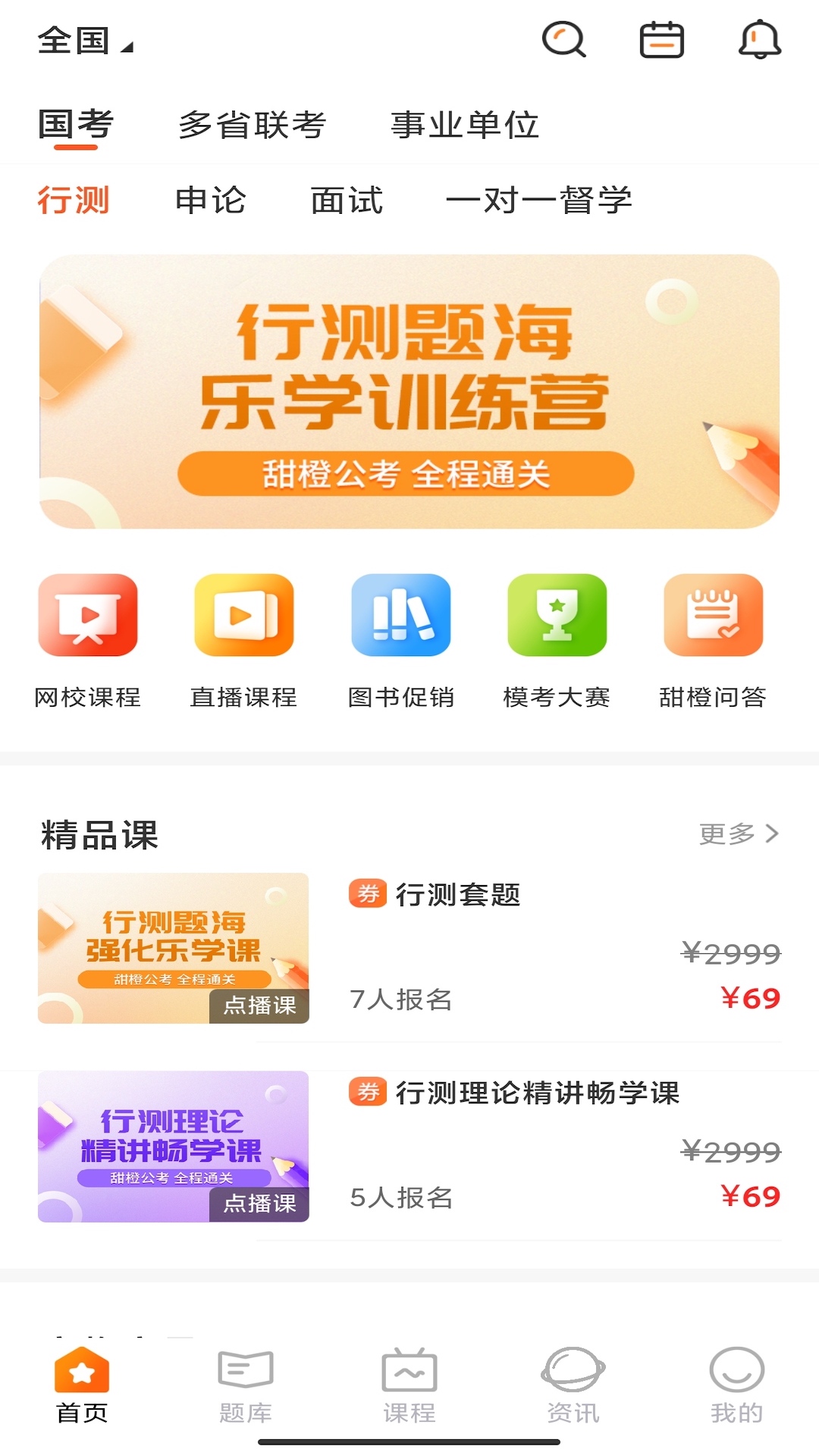Viewport: 819px width, 1456px height.
Task: Open the 行测题海乐学训练营 banner
Action: (x=409, y=391)
